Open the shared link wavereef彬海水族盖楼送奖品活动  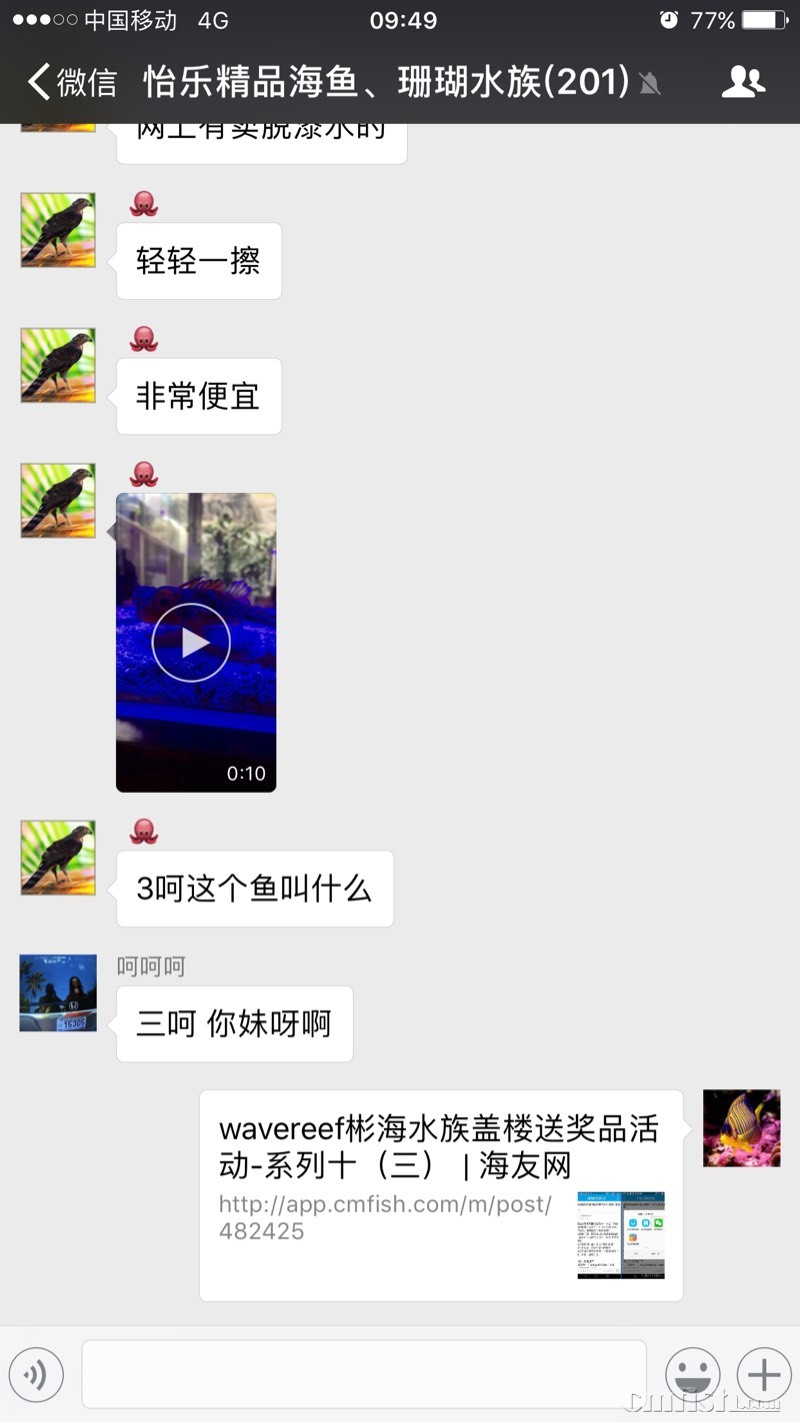pyautogui.click(x=438, y=1145)
